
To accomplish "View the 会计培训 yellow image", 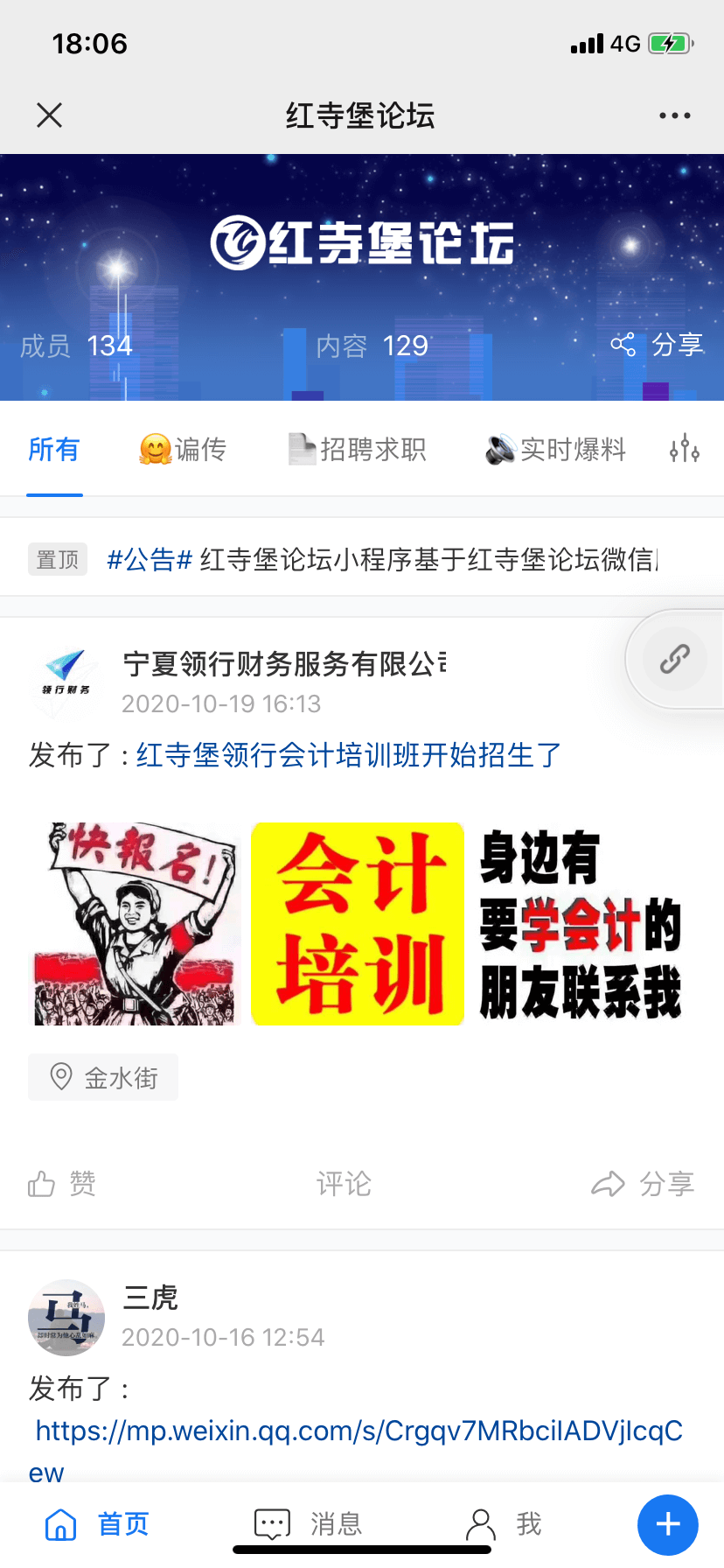I will tap(358, 924).
